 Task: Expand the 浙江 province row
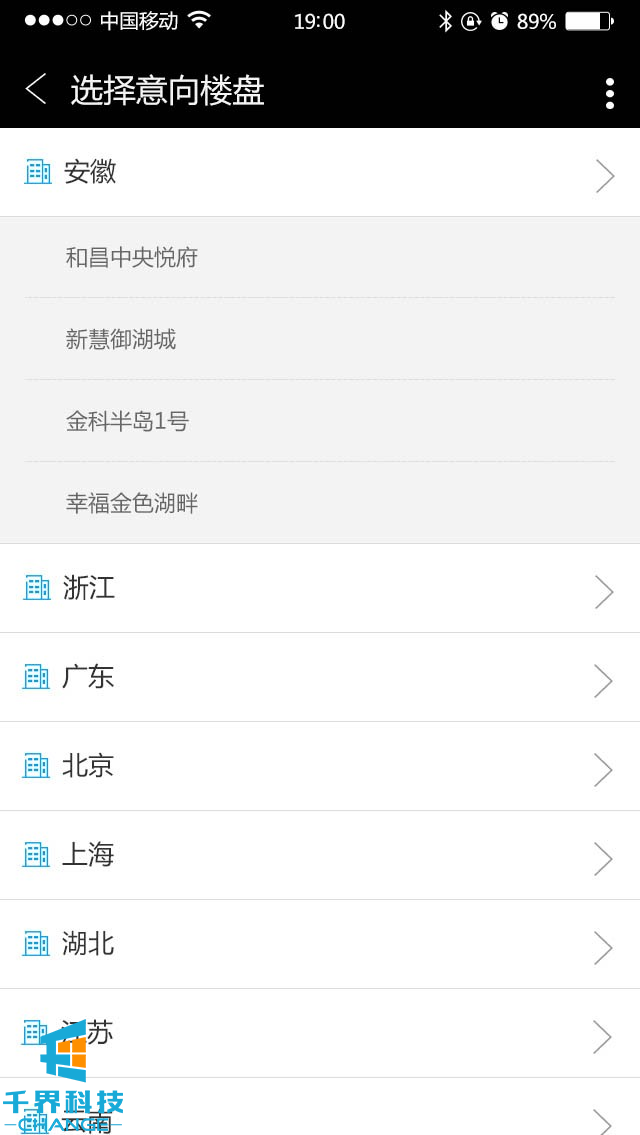tap(320, 589)
